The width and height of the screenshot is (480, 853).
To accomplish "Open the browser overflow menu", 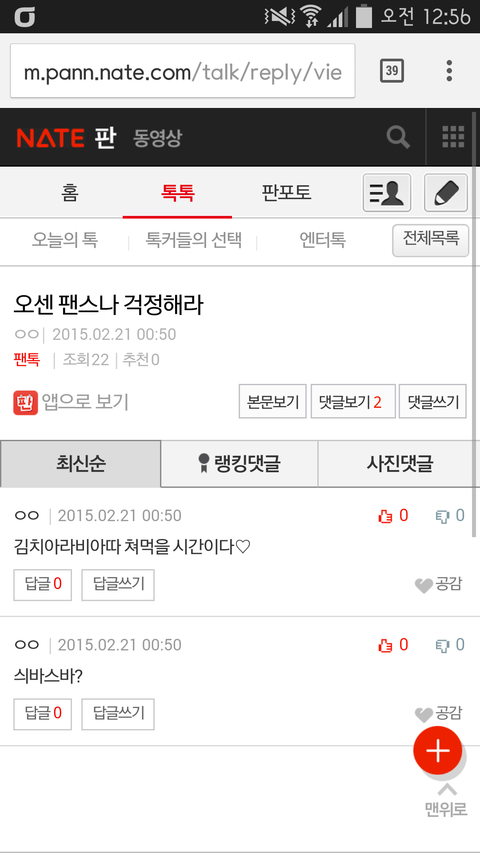I will 449,71.
